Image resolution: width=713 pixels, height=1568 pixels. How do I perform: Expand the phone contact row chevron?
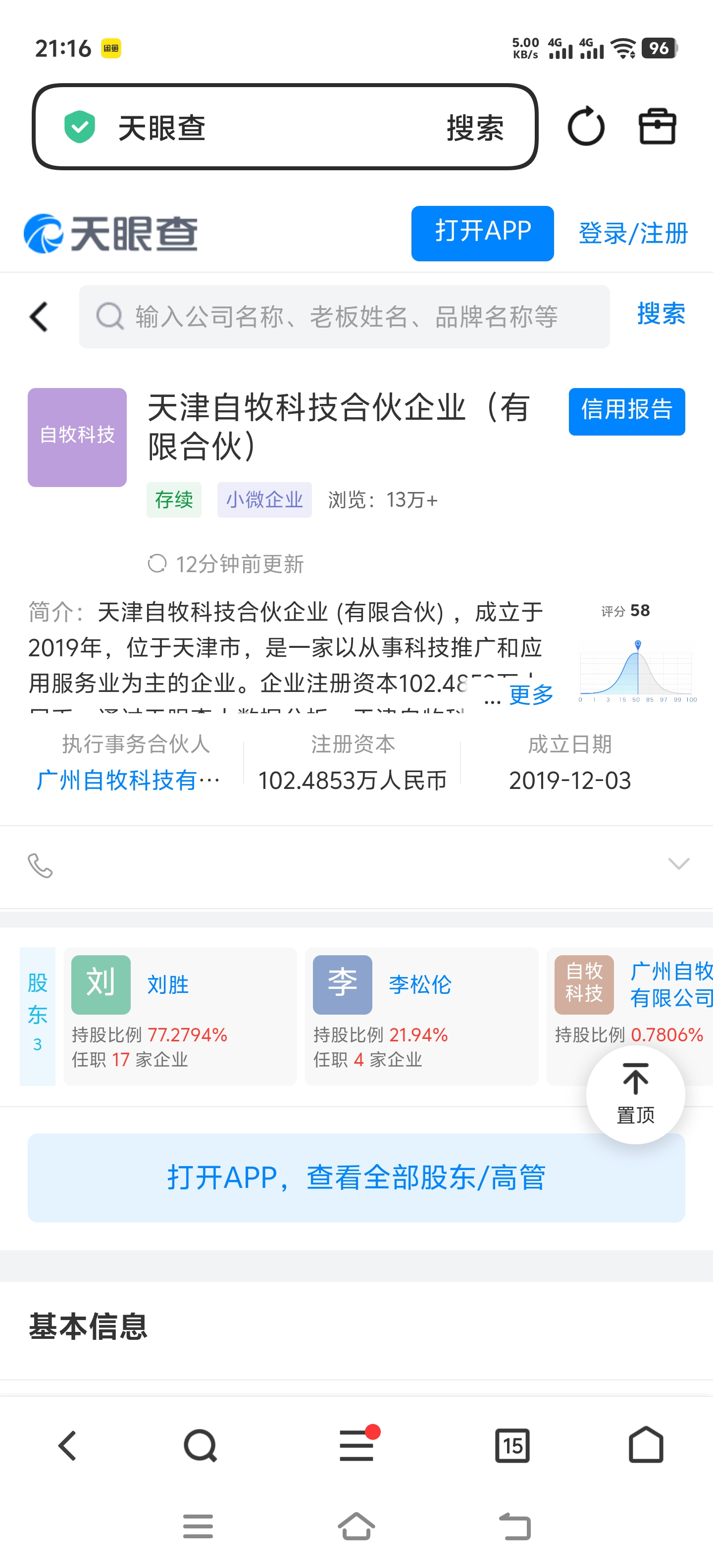pyautogui.click(x=678, y=864)
